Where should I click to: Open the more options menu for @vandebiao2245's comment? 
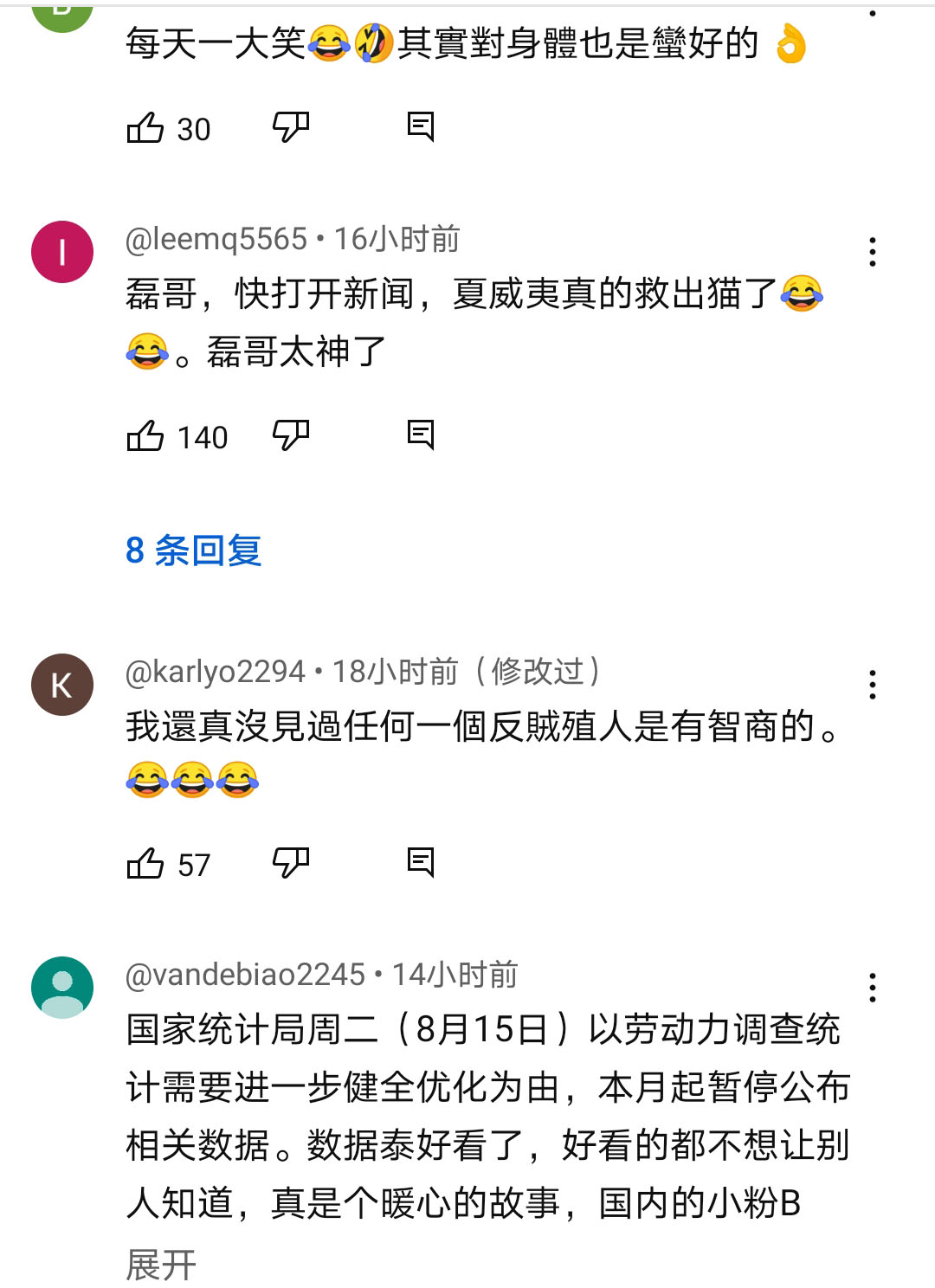tap(873, 988)
